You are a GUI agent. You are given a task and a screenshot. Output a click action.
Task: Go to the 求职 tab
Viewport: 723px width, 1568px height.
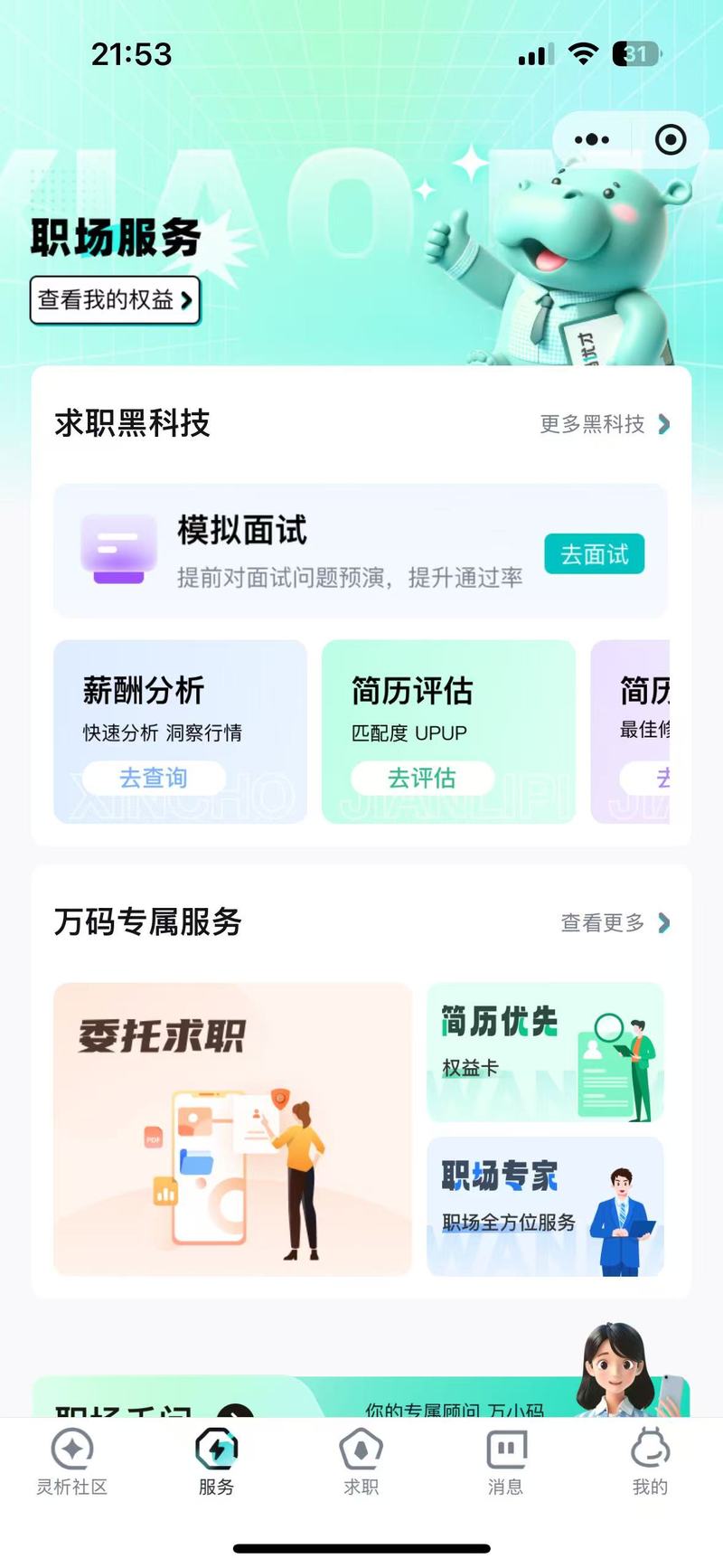click(x=361, y=1462)
